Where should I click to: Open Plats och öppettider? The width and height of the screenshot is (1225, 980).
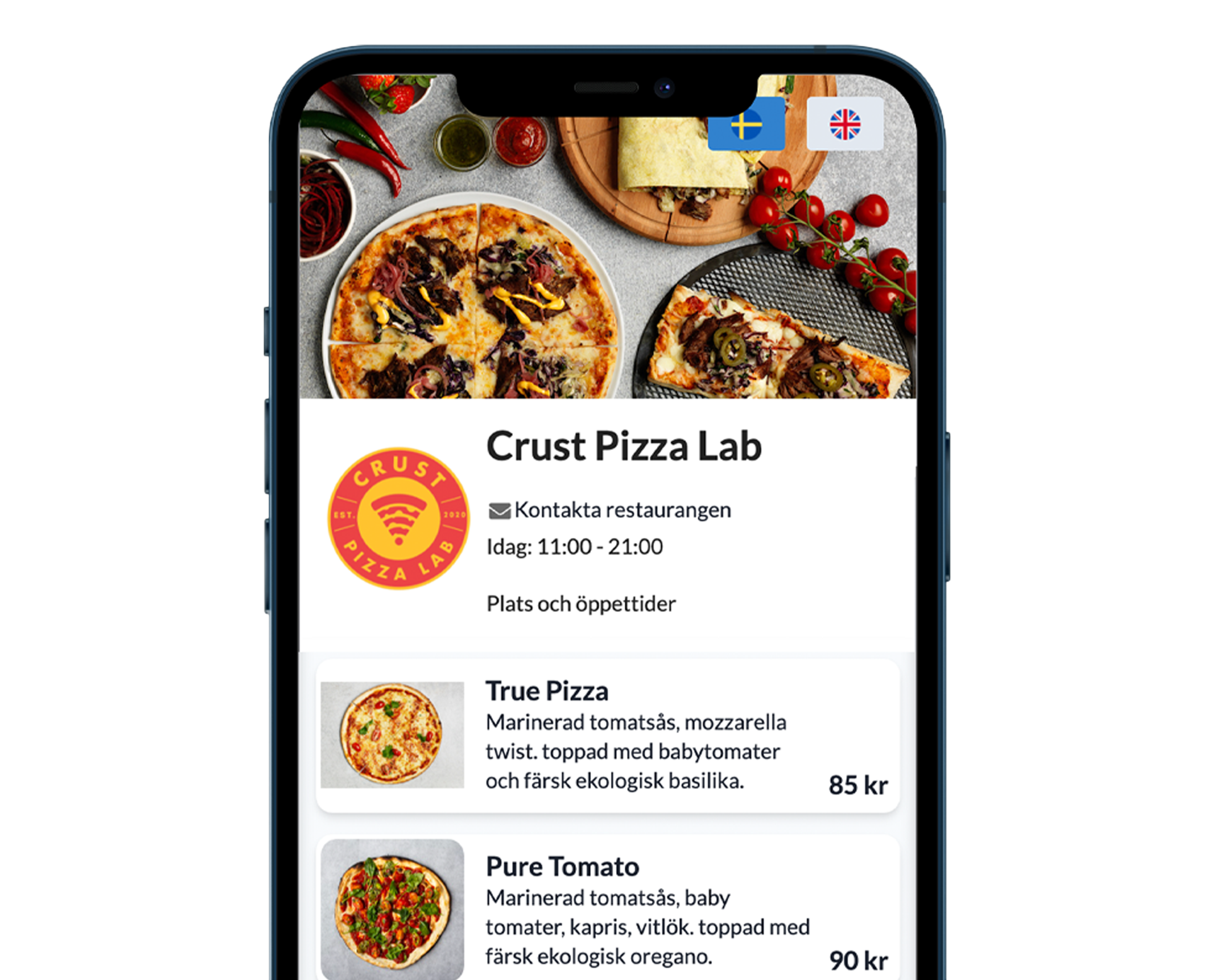[581, 604]
